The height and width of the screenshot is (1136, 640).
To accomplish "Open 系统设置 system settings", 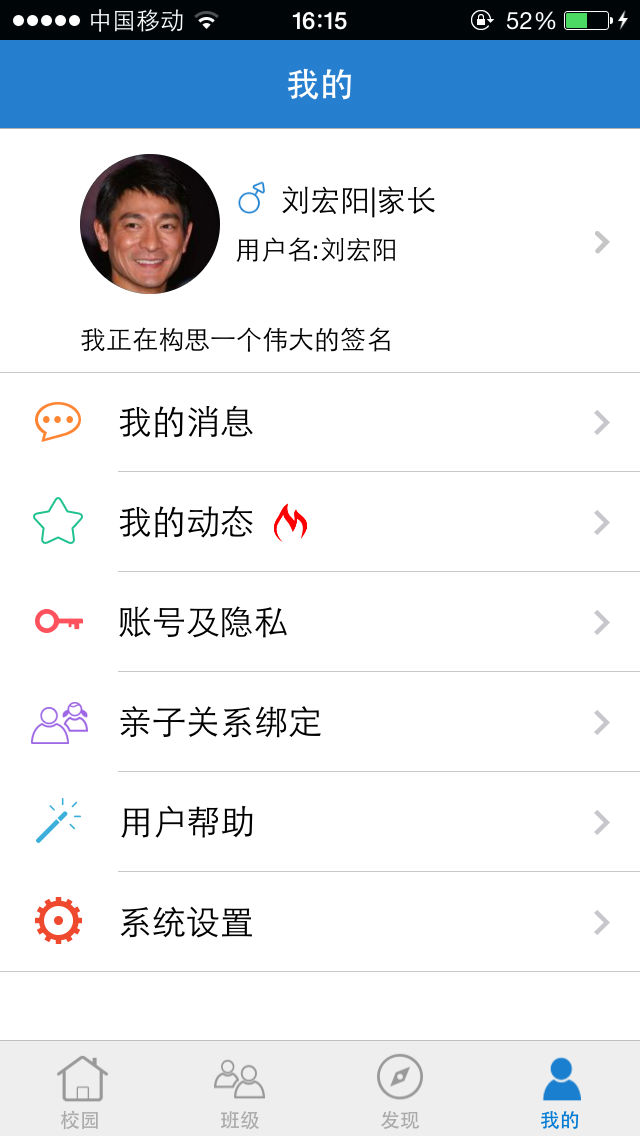I will (x=320, y=922).
